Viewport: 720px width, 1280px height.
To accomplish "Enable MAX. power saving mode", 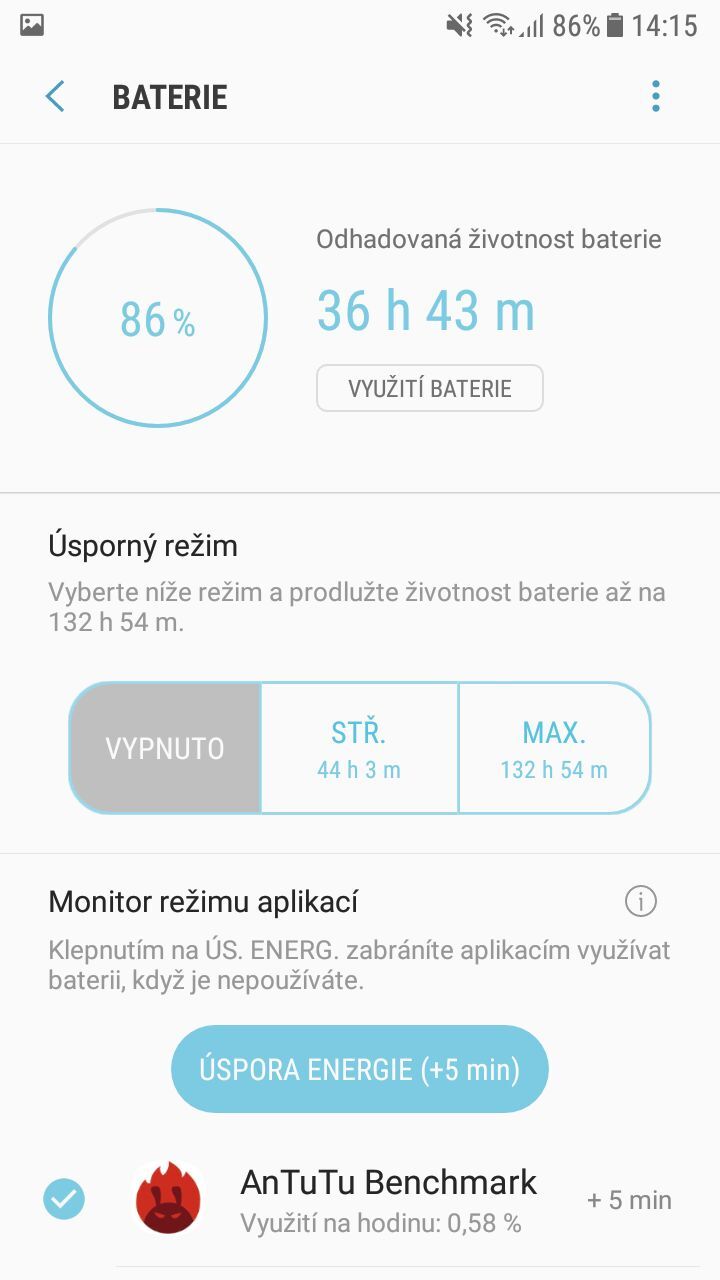I will click(x=555, y=747).
